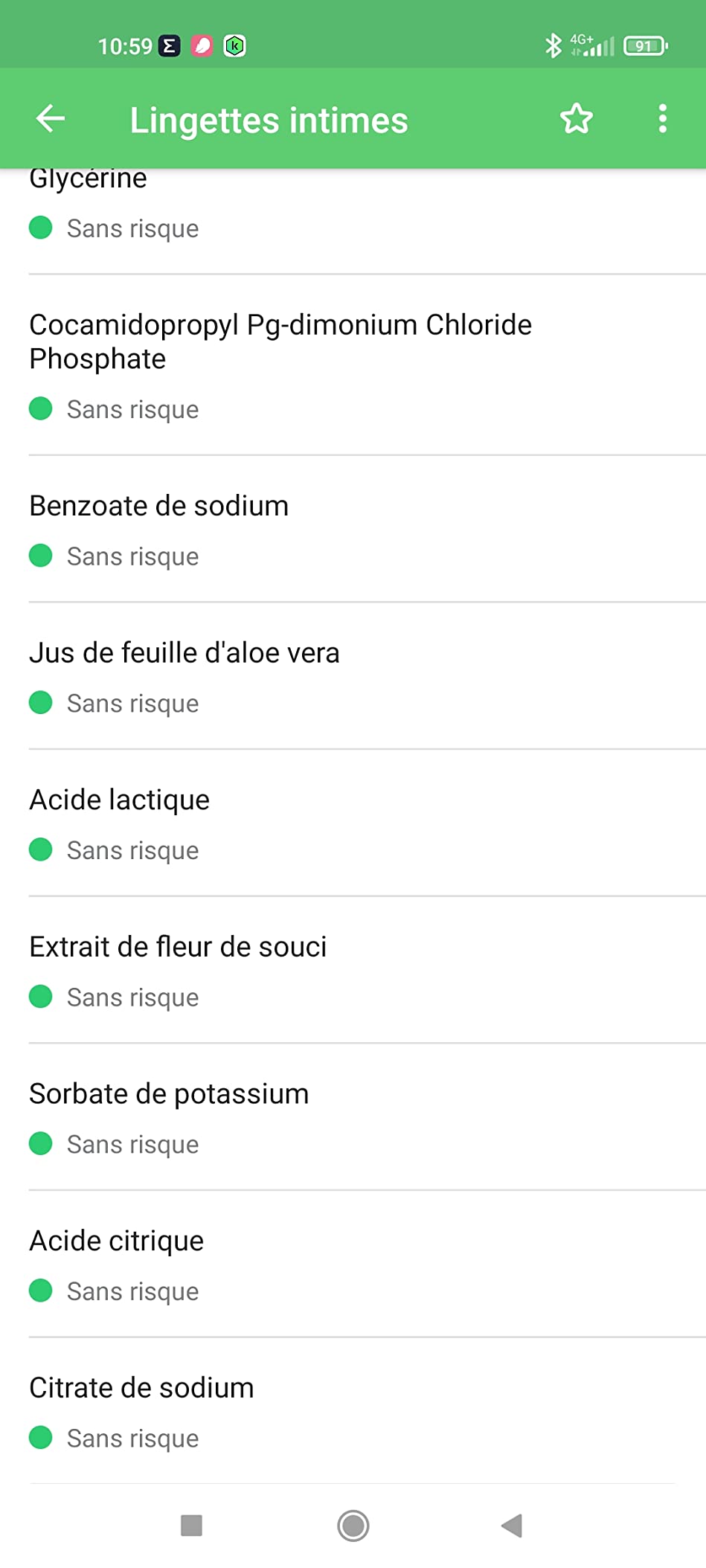This screenshot has height=1568, width=706.
Task: Tap the Lingettes intimes title
Action: click(x=269, y=119)
